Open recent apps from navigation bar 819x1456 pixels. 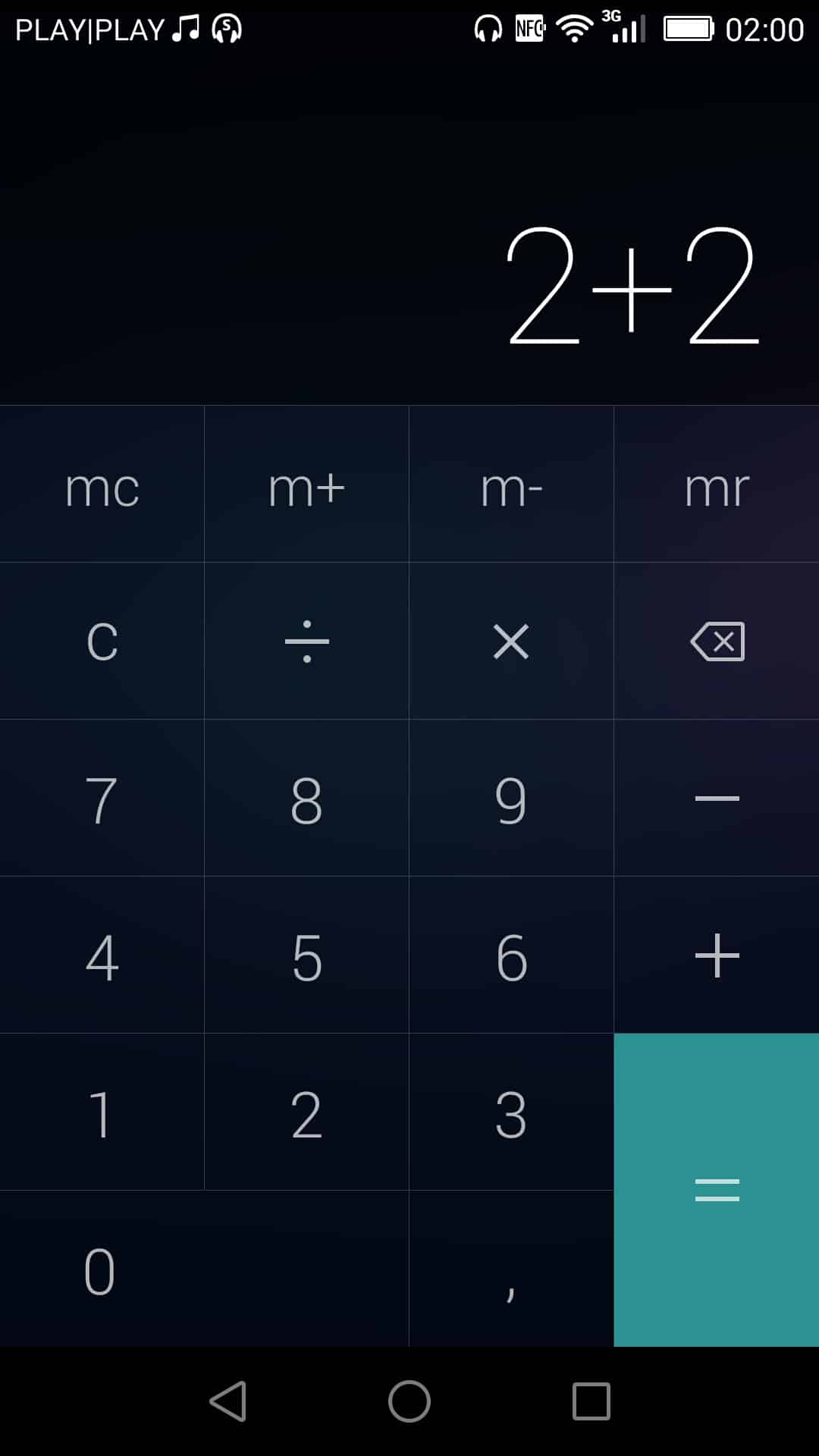click(x=591, y=1401)
